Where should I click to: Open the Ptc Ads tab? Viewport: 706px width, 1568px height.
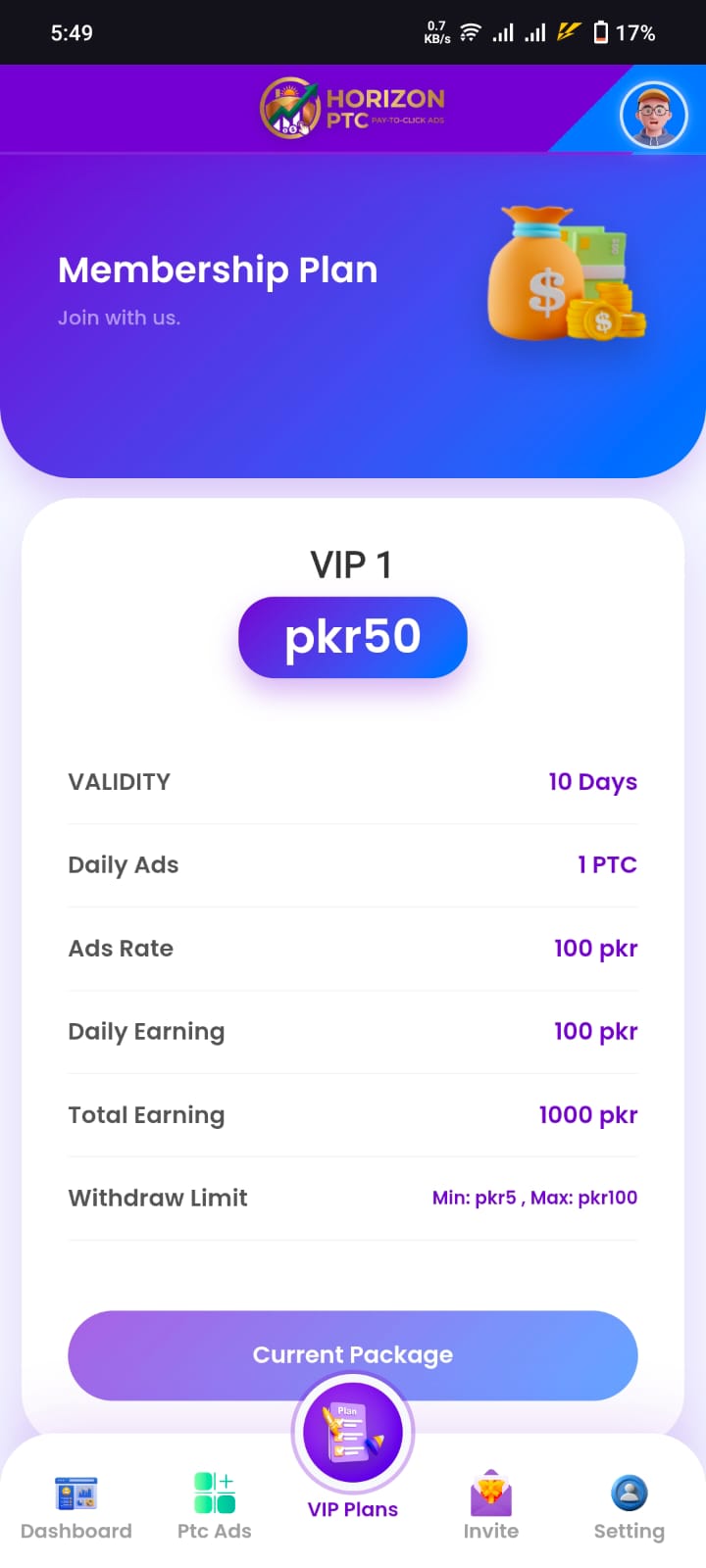point(215,1507)
